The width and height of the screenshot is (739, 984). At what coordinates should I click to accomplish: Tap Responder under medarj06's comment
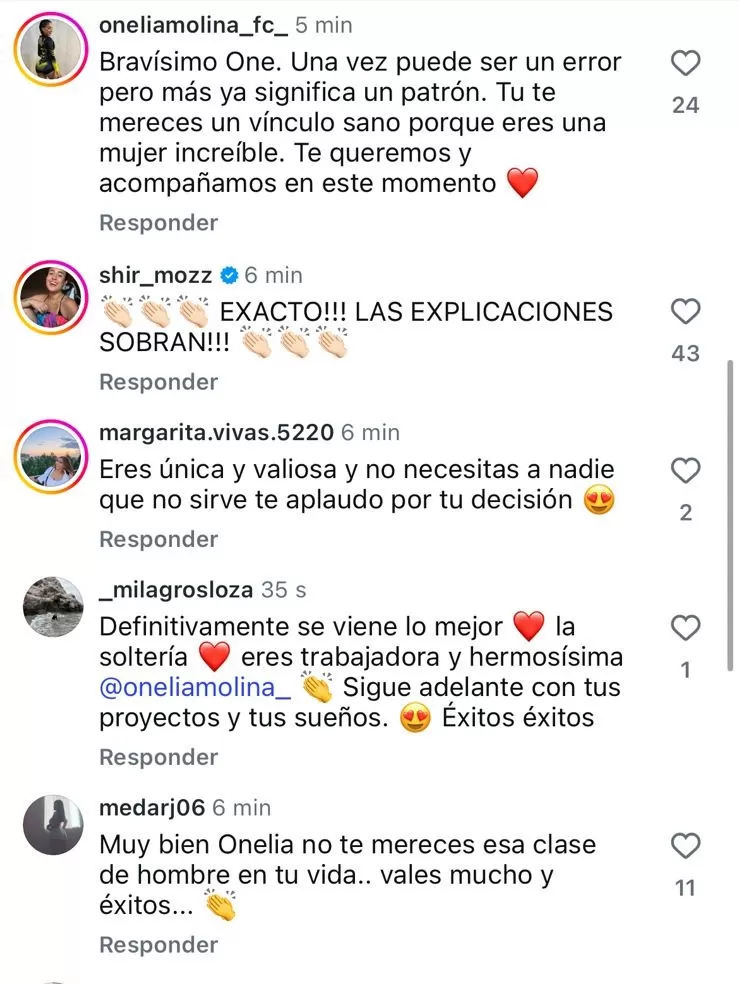[x=158, y=945]
